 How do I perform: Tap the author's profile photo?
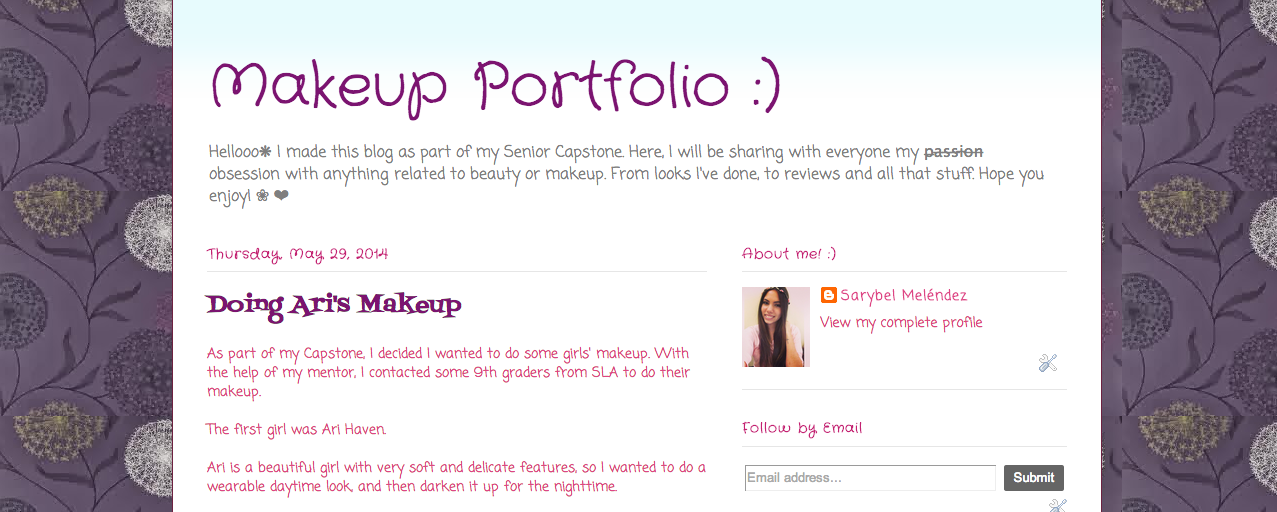tap(775, 326)
